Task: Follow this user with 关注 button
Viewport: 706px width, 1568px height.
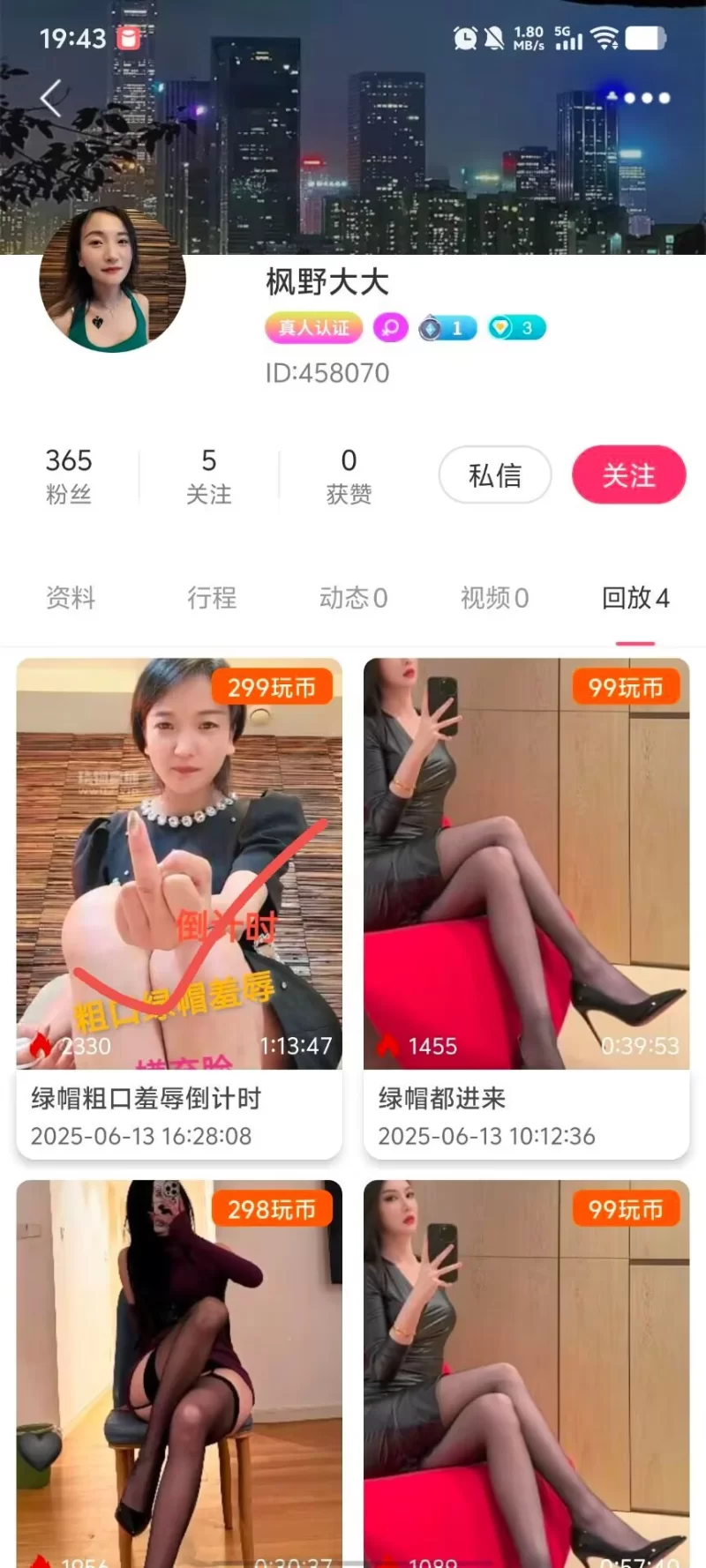Action: coord(628,475)
